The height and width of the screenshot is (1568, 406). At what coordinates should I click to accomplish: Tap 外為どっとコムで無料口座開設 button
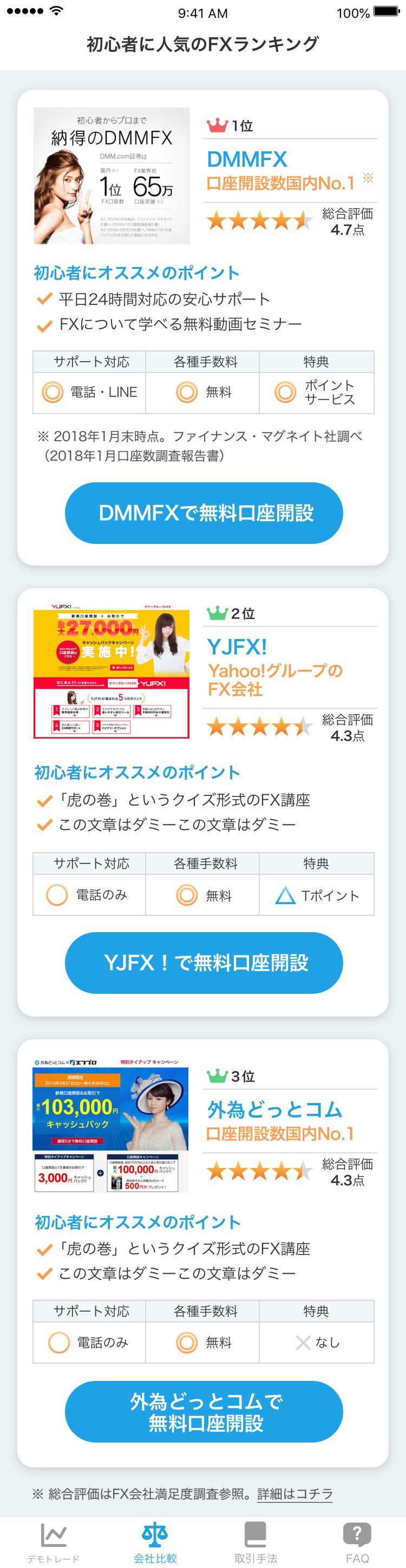click(x=204, y=1412)
